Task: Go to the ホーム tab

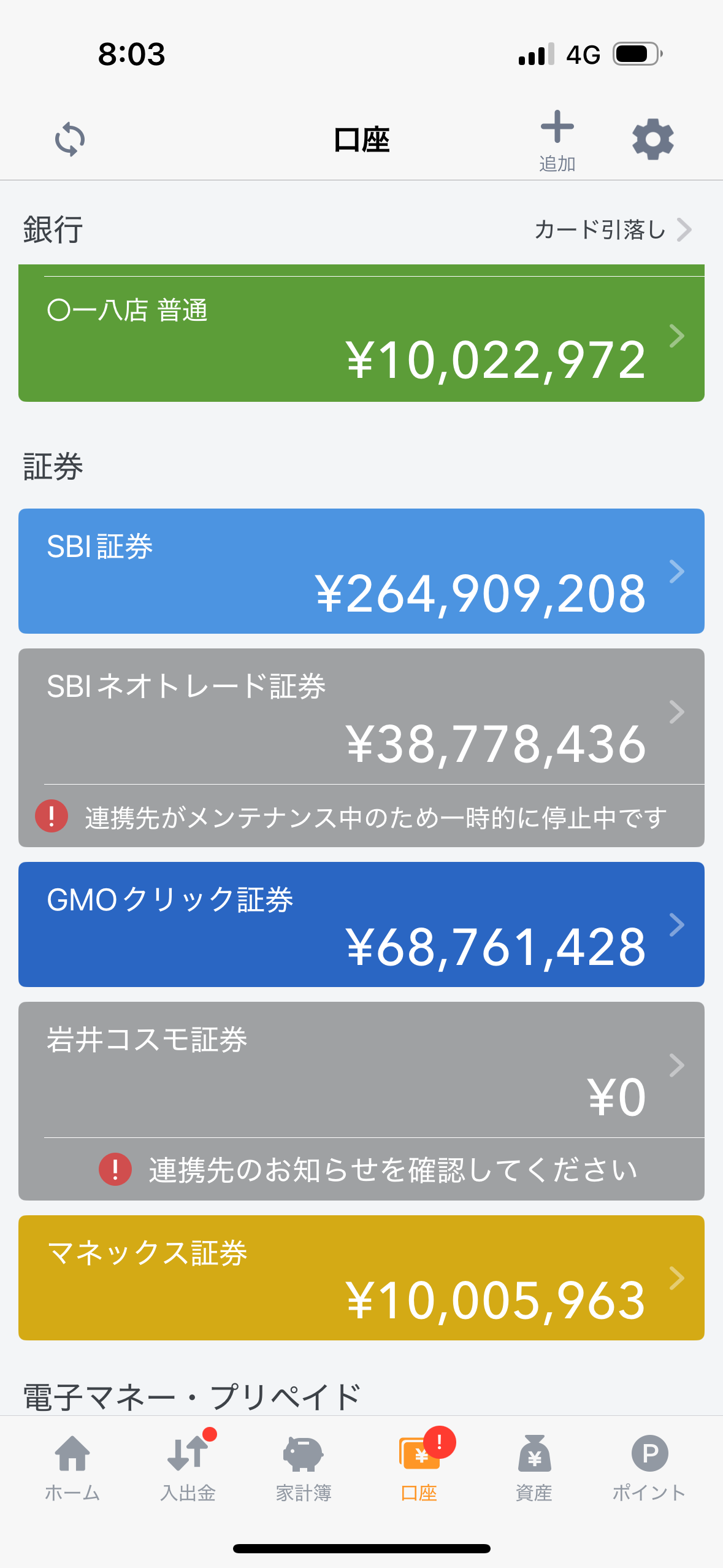Action: (x=72, y=1468)
